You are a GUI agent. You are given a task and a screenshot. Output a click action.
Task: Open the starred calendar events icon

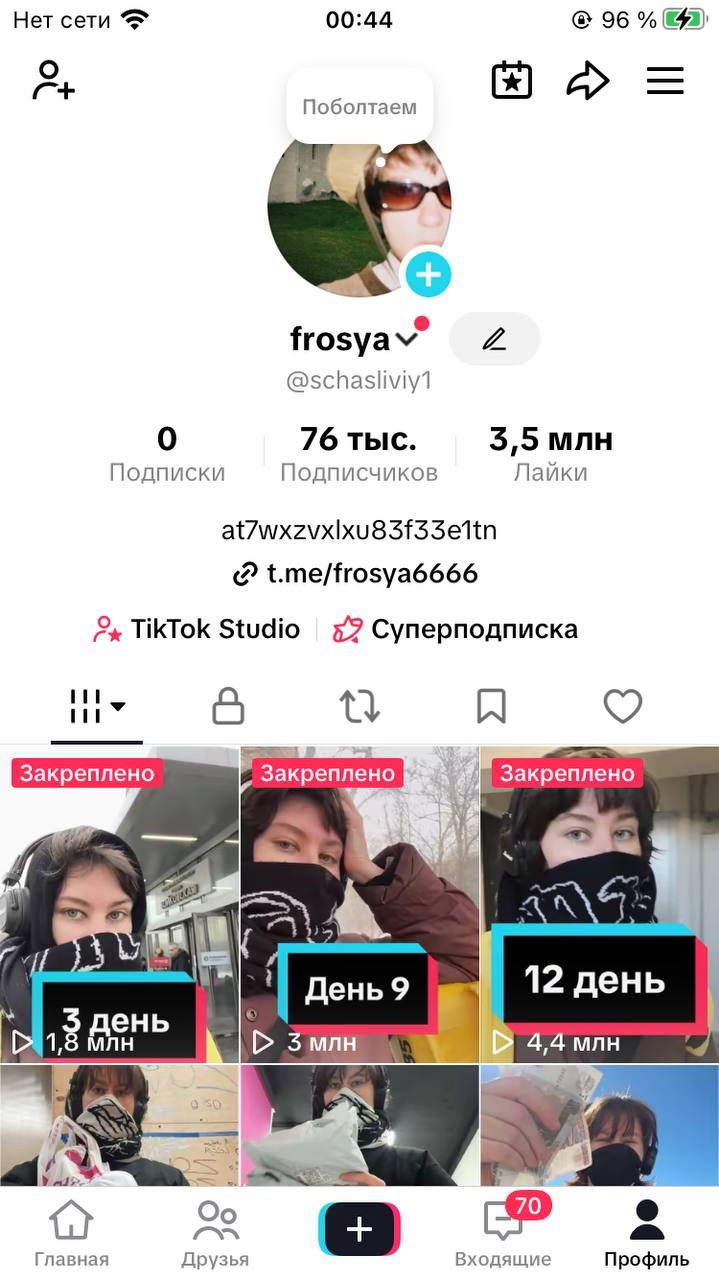coord(512,81)
